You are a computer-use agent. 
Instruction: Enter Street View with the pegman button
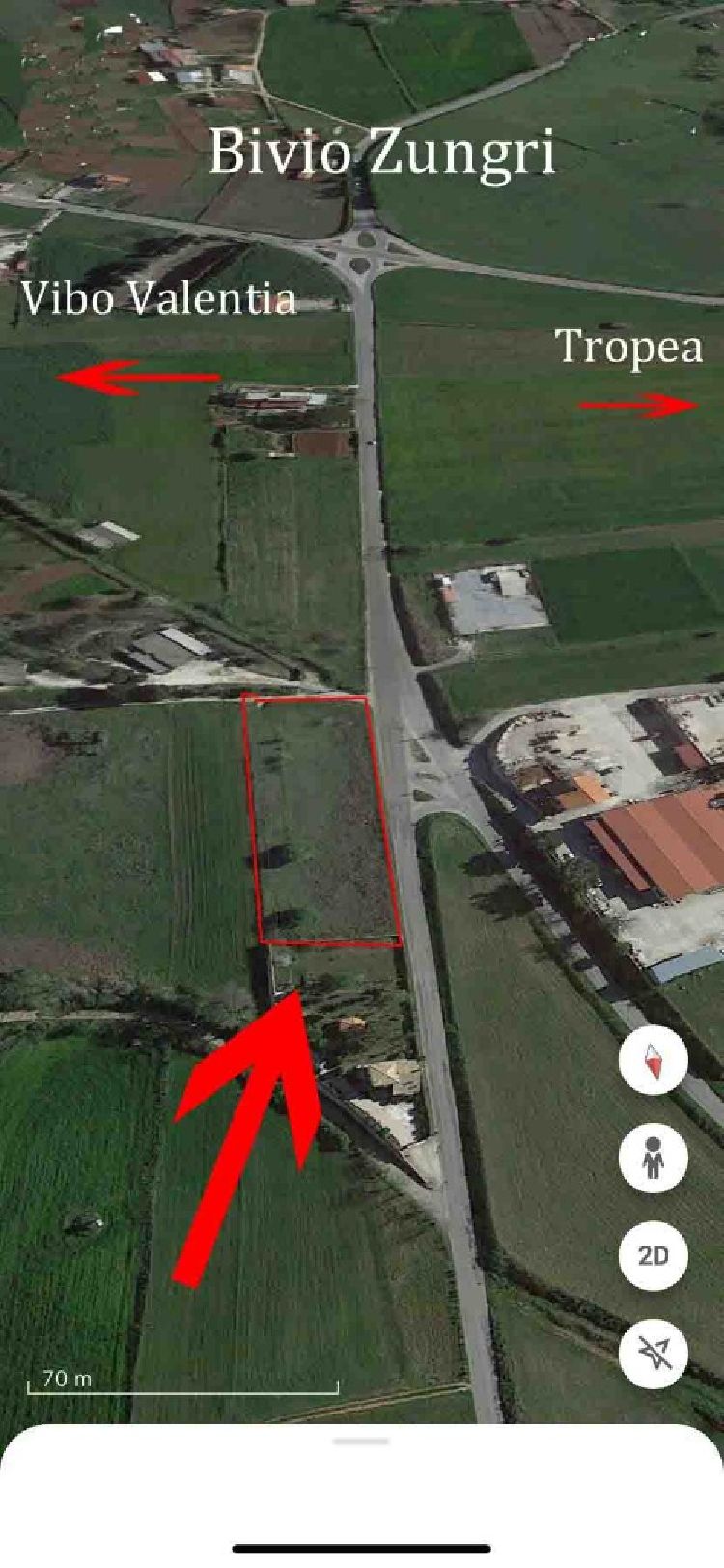[654, 1158]
